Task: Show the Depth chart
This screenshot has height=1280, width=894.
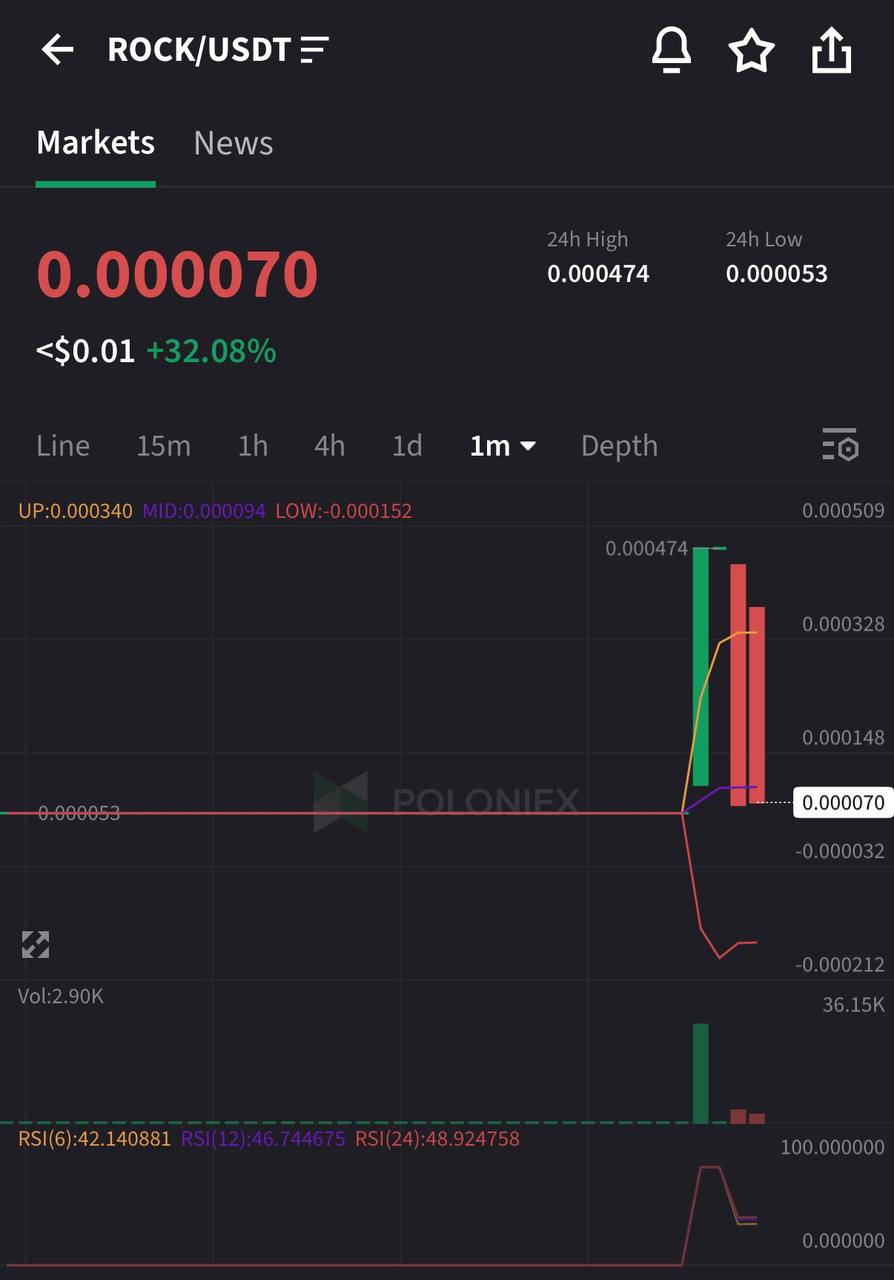Action: coord(619,446)
